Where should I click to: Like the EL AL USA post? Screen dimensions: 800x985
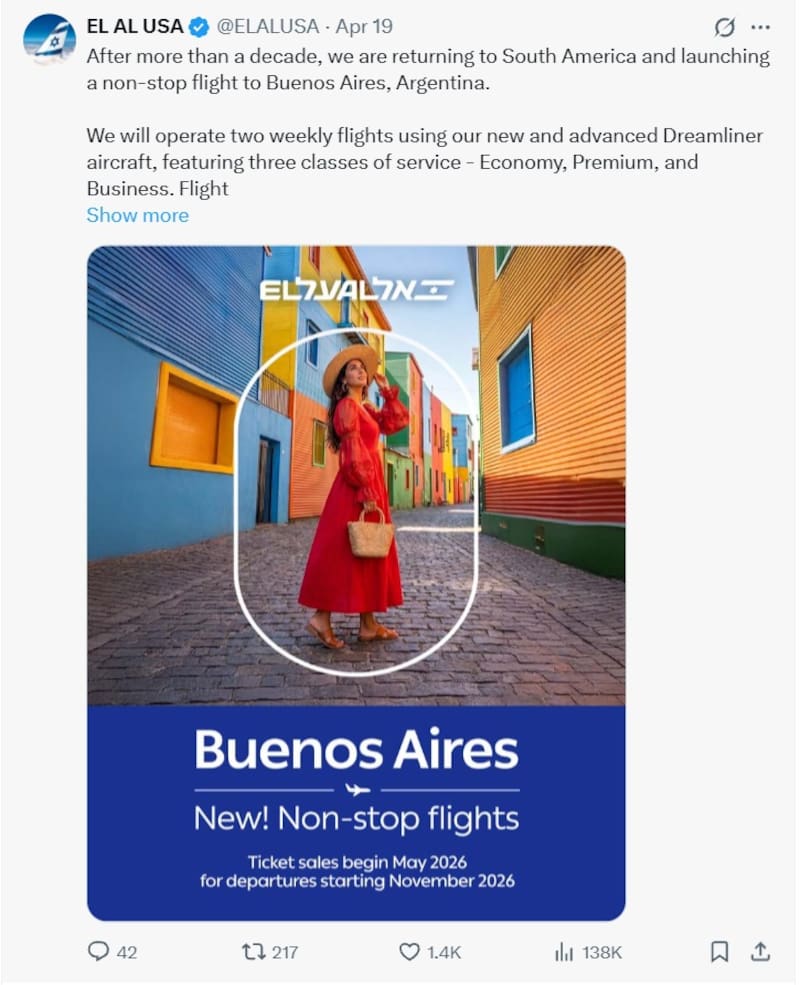[410, 952]
